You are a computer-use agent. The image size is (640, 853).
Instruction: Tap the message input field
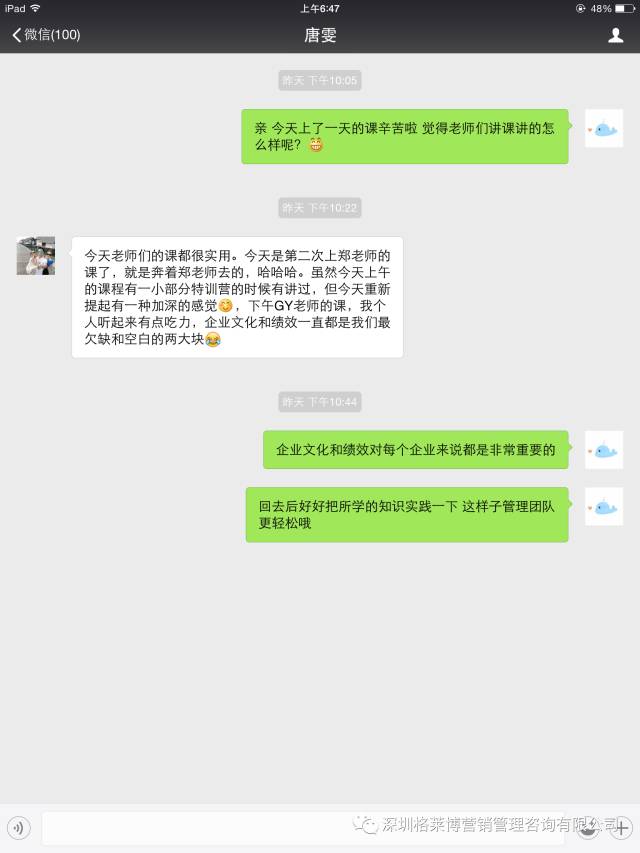coord(300,828)
